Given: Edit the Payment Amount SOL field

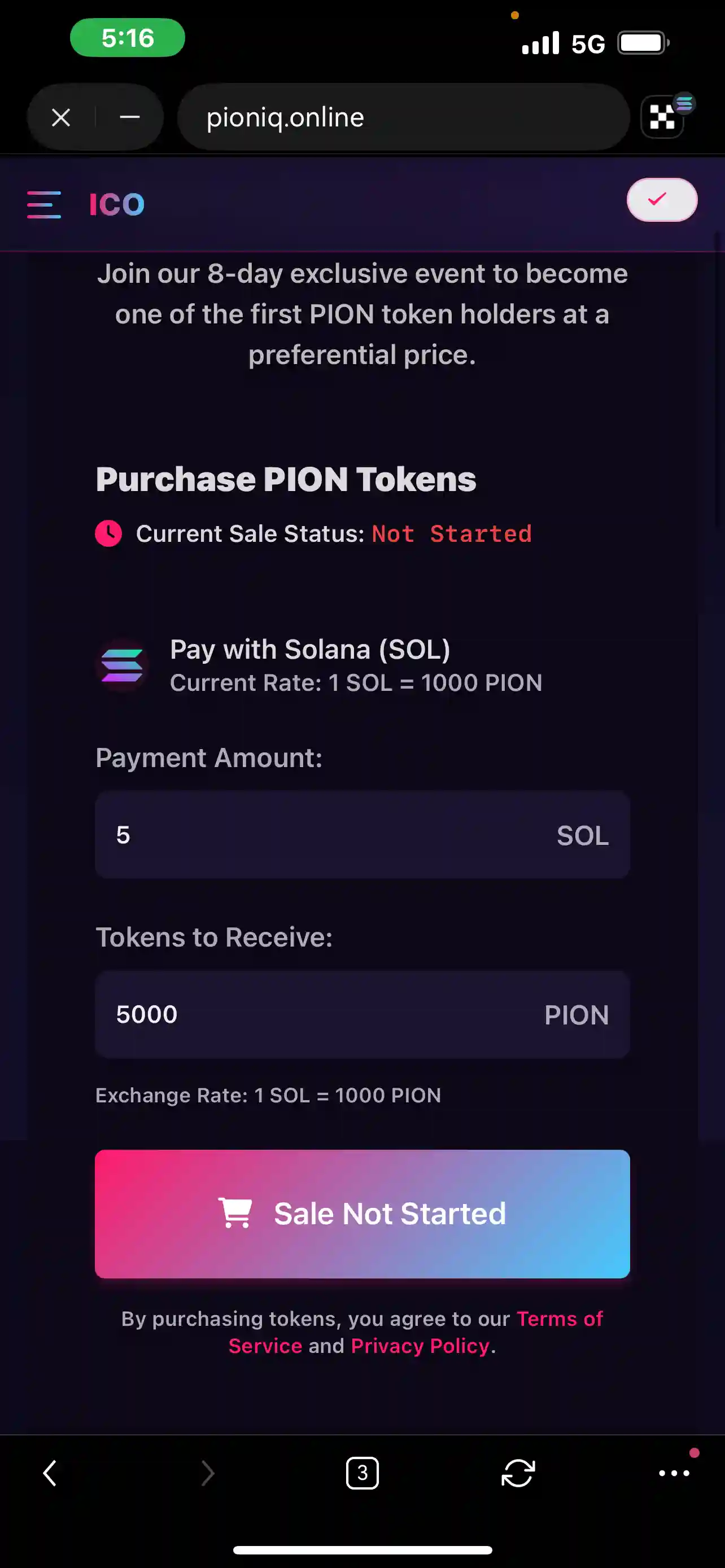Looking at the screenshot, I should [362, 835].
